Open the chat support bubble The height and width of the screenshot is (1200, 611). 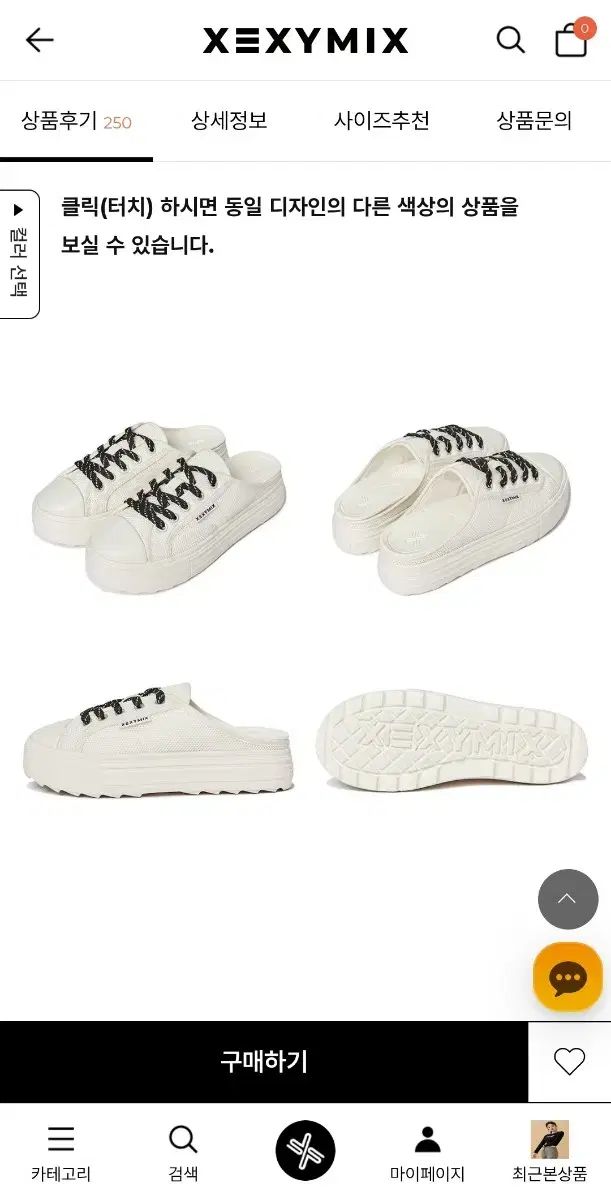point(567,977)
